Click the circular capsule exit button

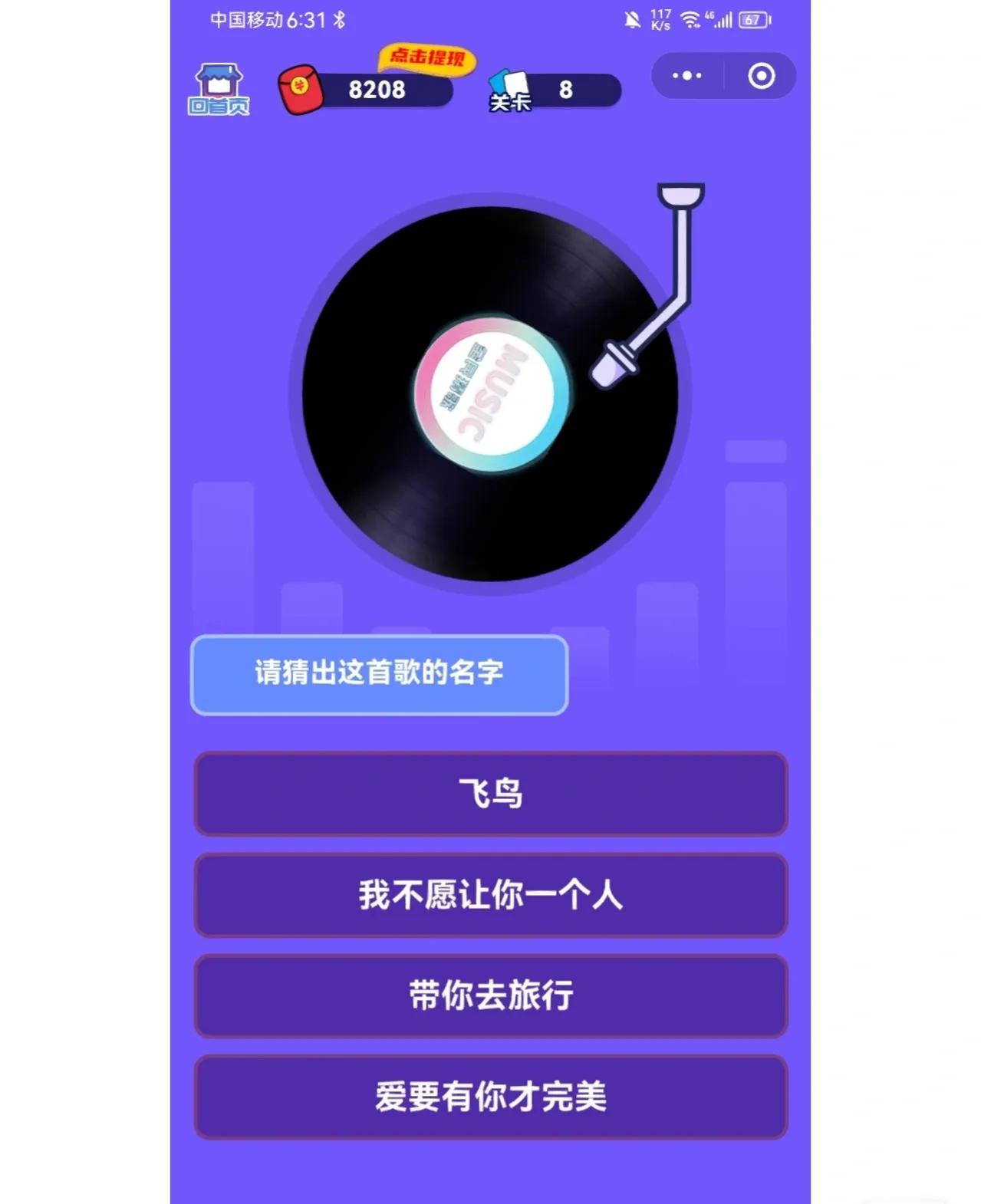coord(760,75)
